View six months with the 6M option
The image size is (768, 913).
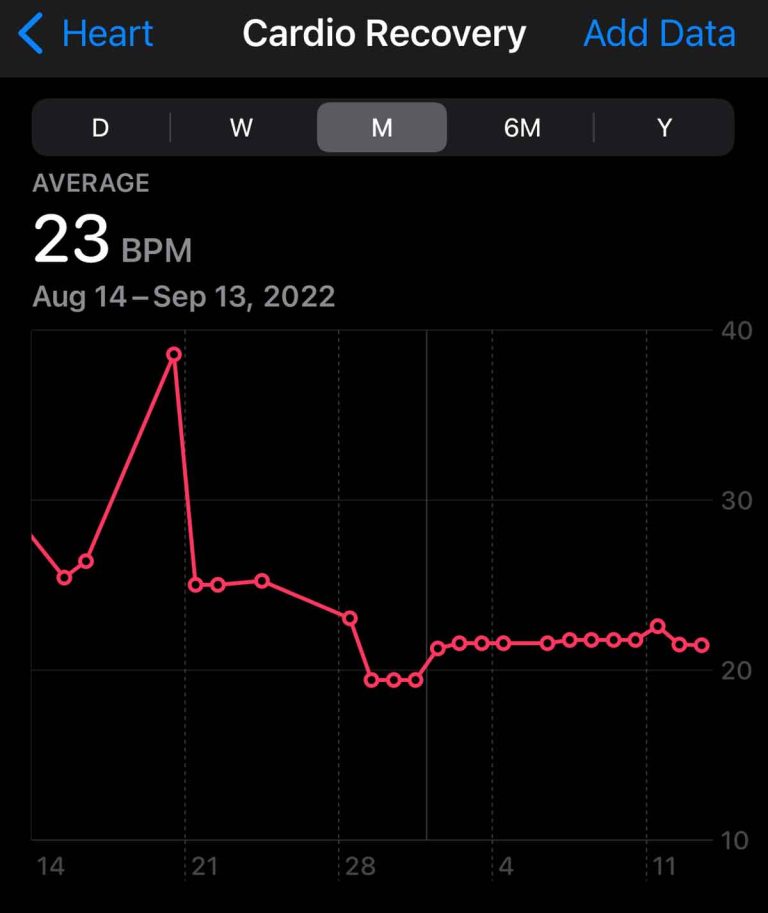(522, 127)
